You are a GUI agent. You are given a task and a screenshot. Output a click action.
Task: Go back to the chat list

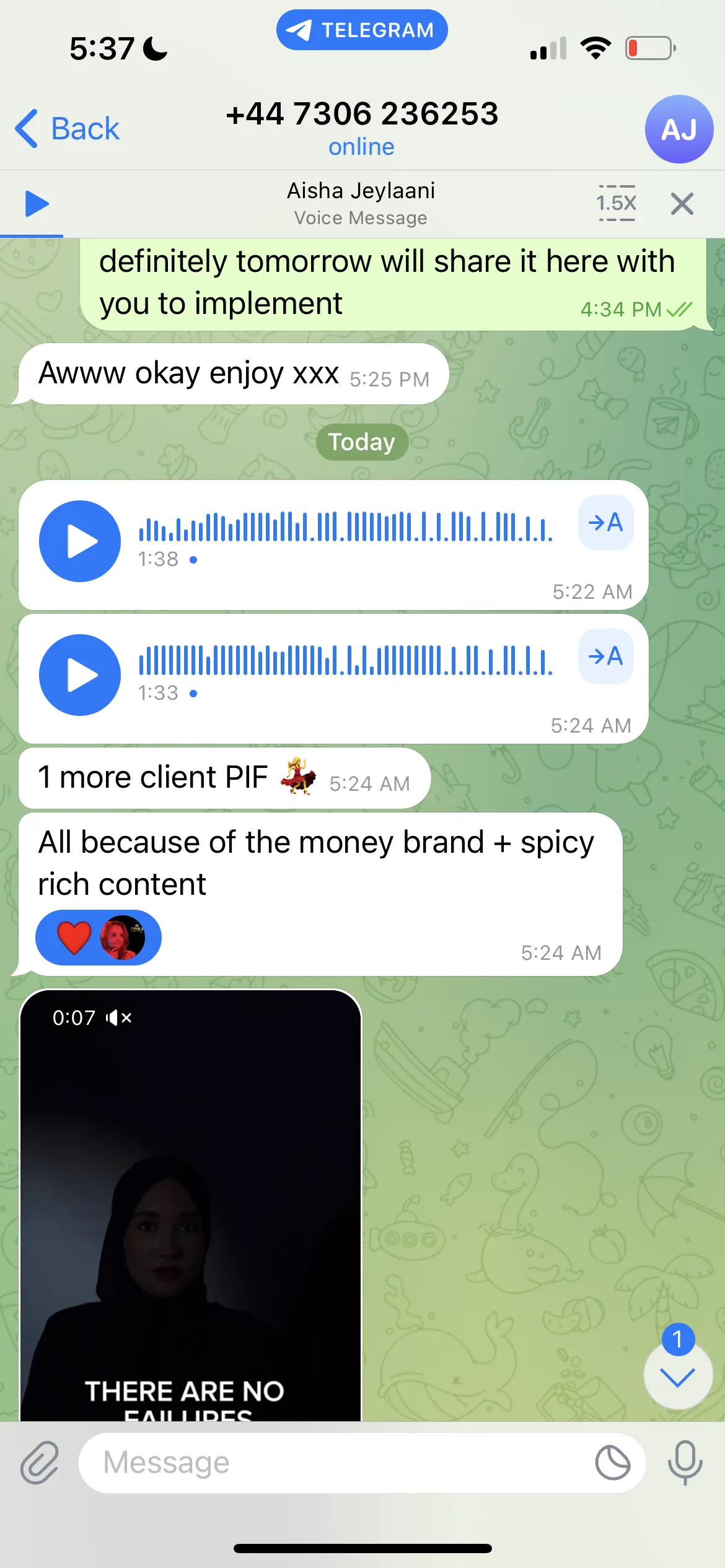[67, 129]
